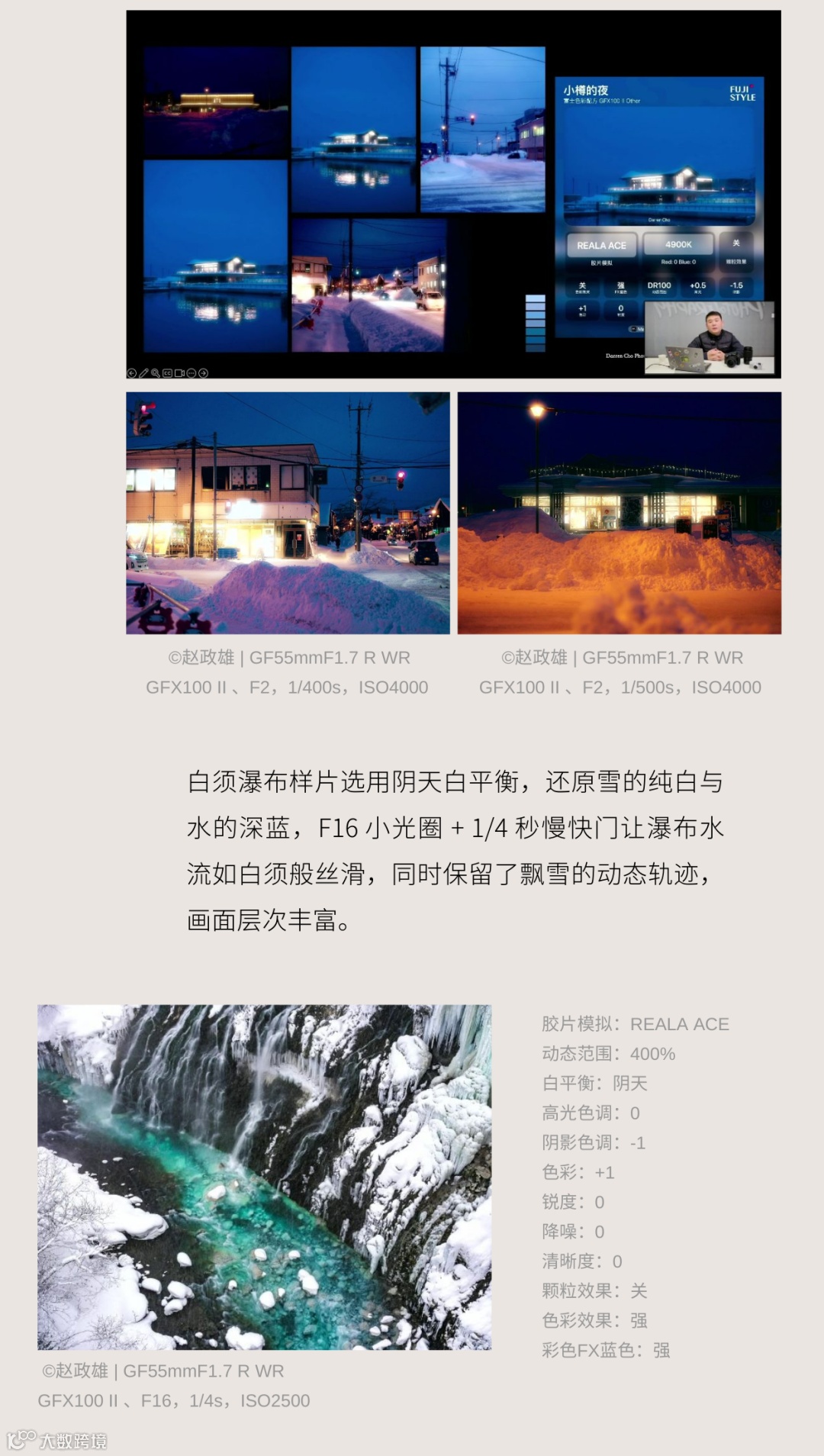Toggle the 颗粒效果 switch labeled 关
This screenshot has width=824, height=1456.
tap(738, 245)
